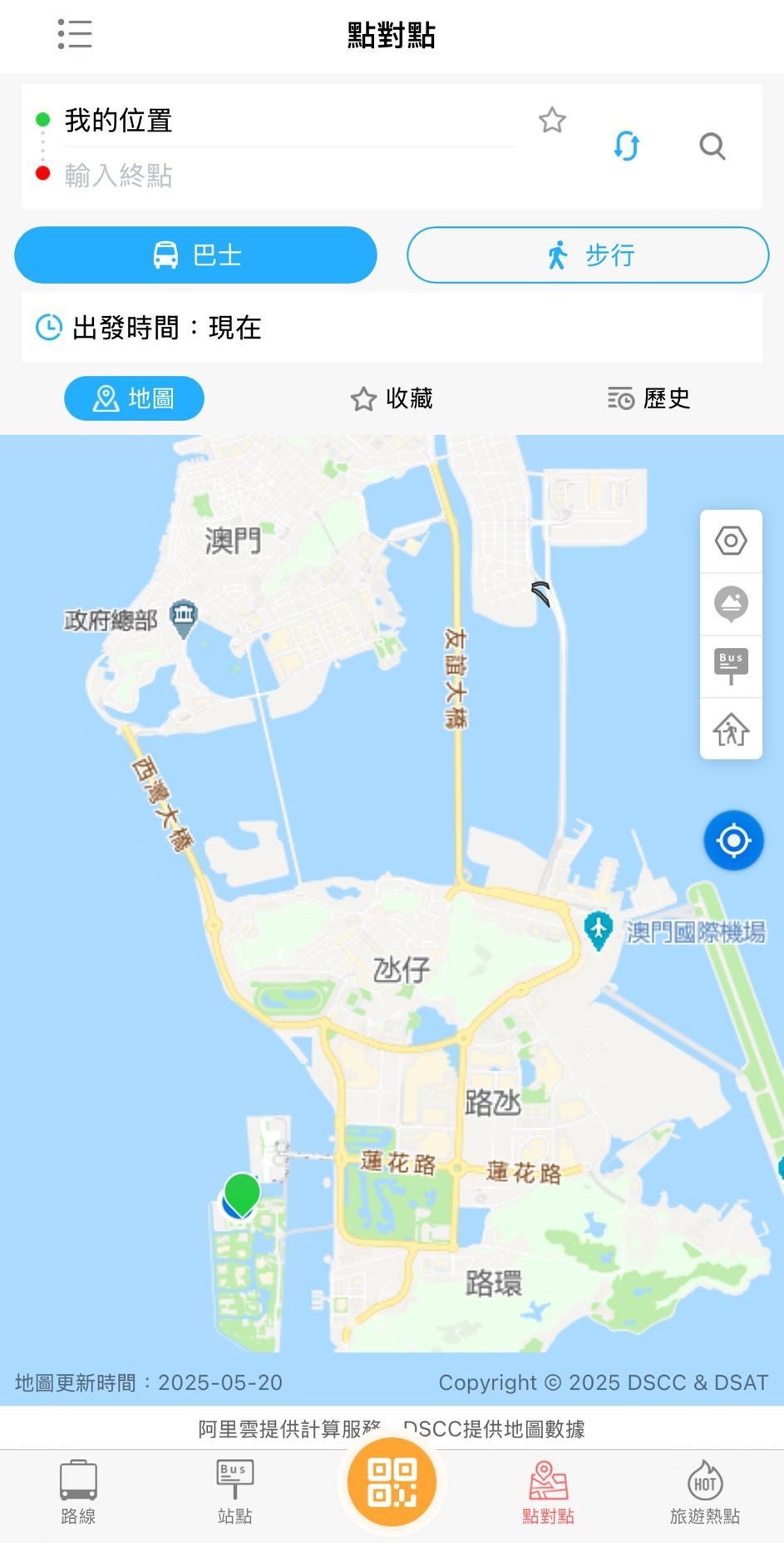Tap the 我的位置 starting point field
The height and width of the screenshot is (1543, 784).
[289, 121]
